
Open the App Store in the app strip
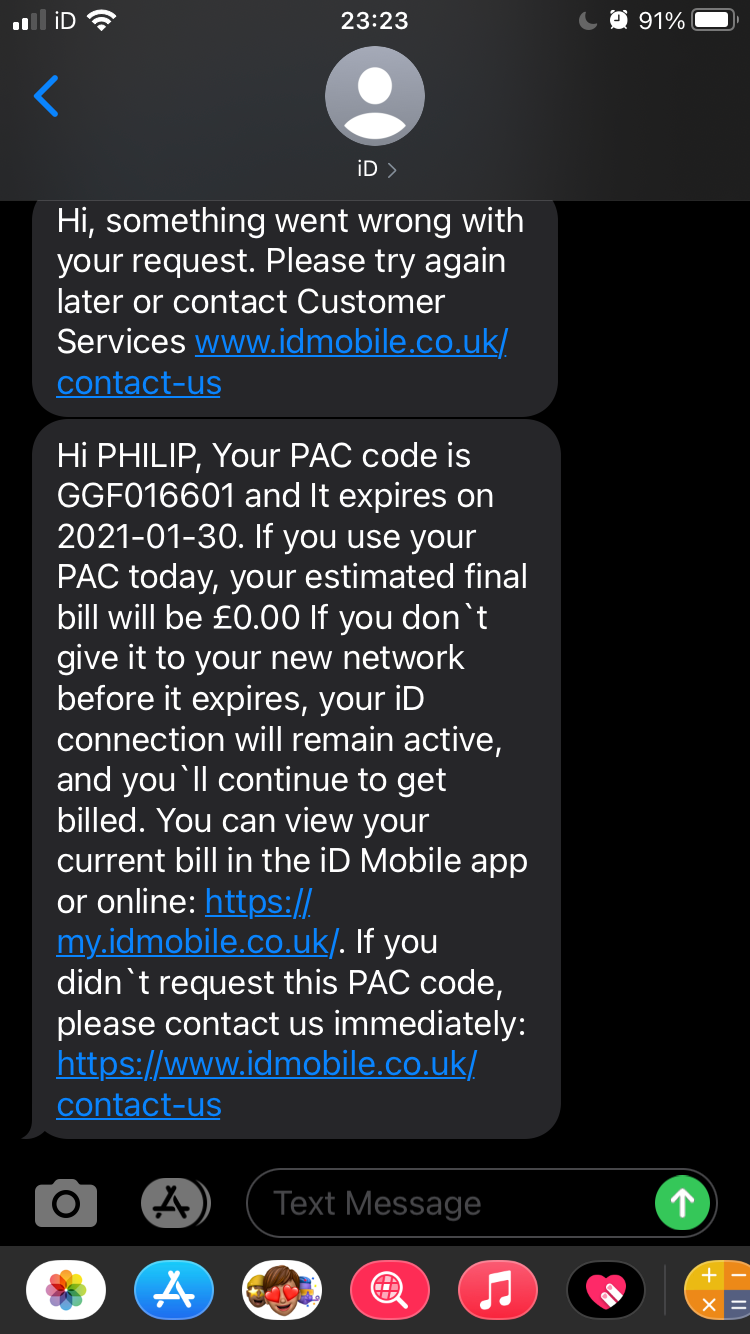pyautogui.click(x=174, y=1290)
